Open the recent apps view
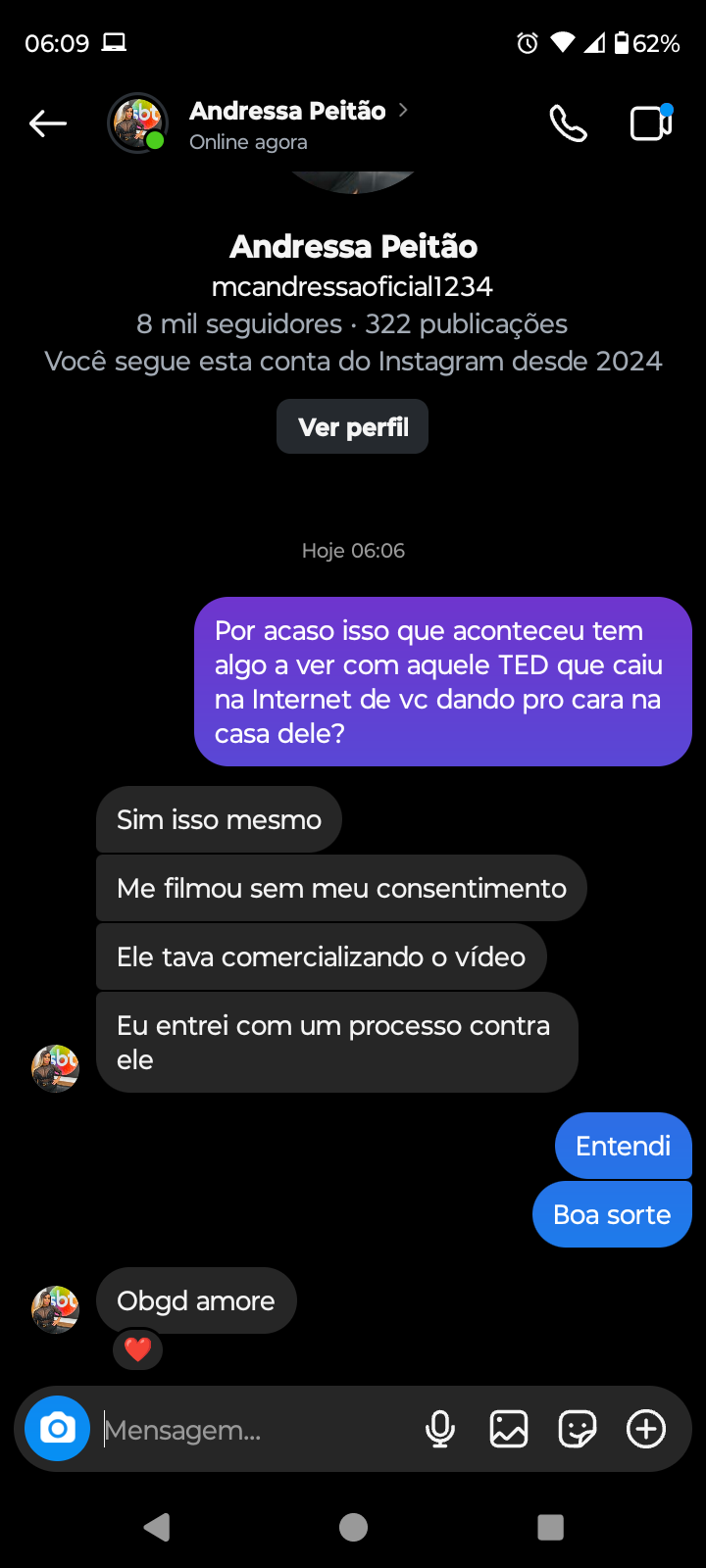Image resolution: width=706 pixels, height=1568 pixels. (550, 1527)
